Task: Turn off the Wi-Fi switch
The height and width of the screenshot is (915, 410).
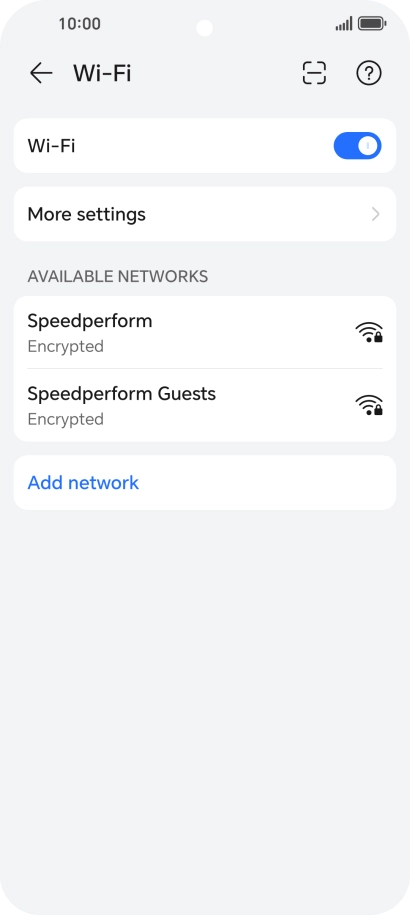Action: 358,146
